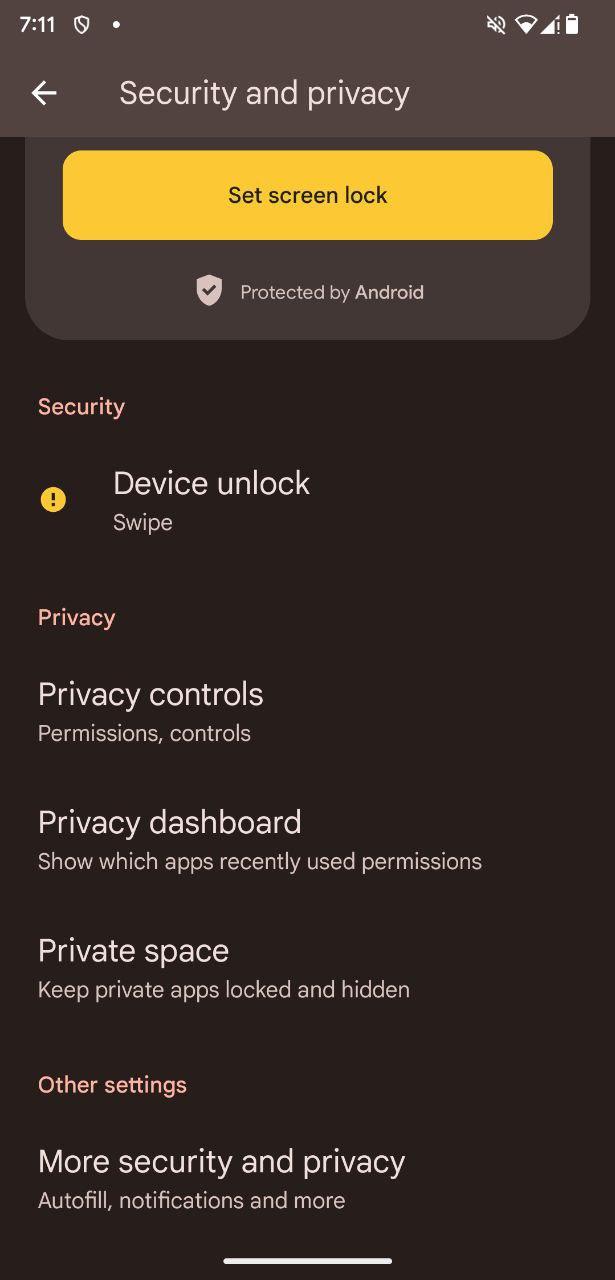Open More security and privacy
Viewport: 615px width, 1280px height.
click(x=307, y=1179)
